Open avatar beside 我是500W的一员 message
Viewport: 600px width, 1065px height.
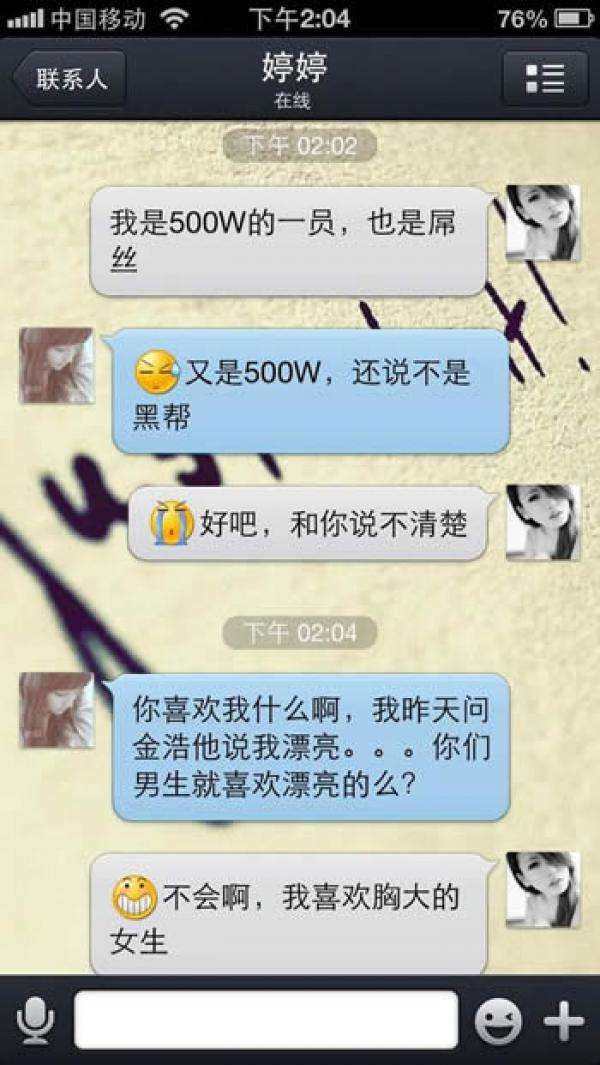tap(543, 222)
